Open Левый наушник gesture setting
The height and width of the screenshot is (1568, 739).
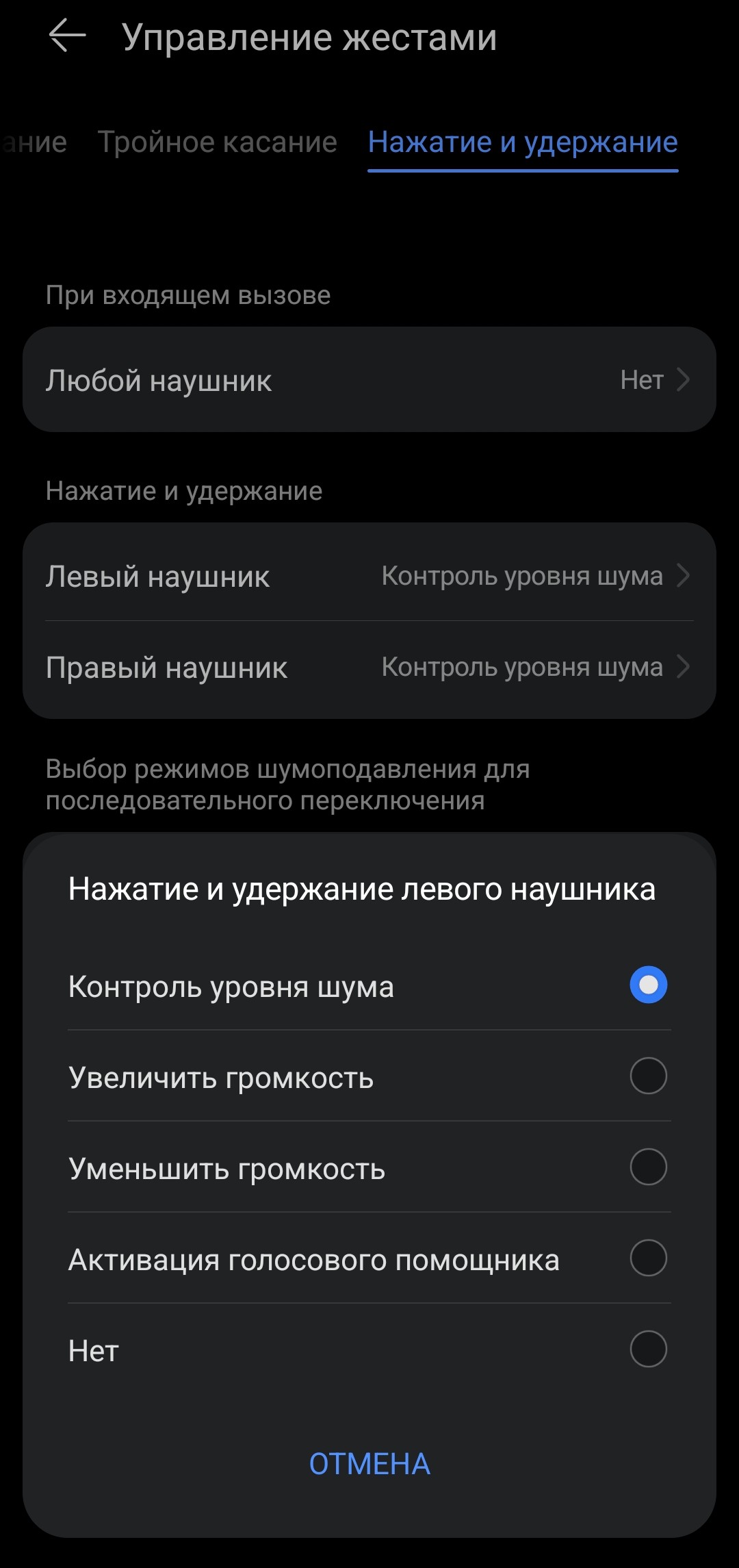pos(369,576)
